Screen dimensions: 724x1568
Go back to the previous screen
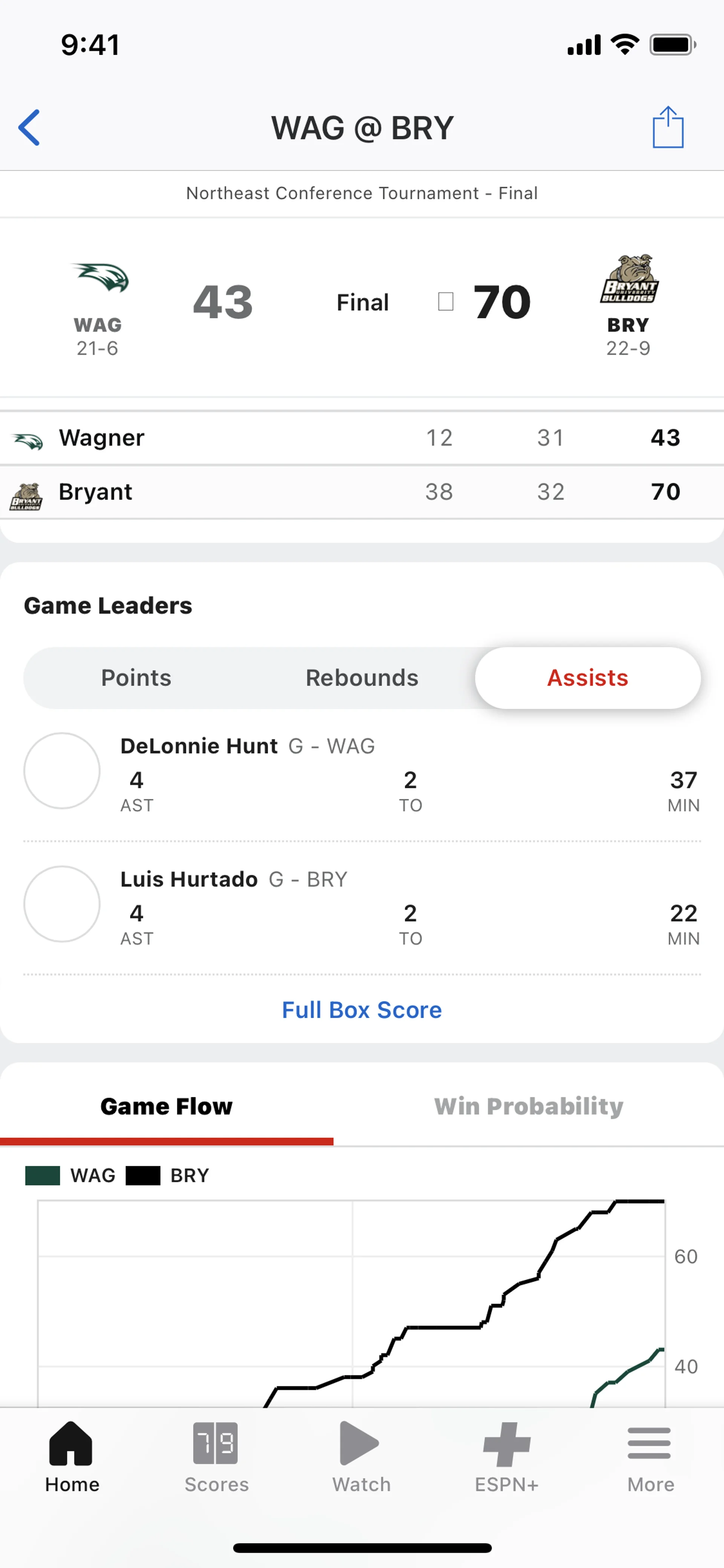click(x=29, y=128)
